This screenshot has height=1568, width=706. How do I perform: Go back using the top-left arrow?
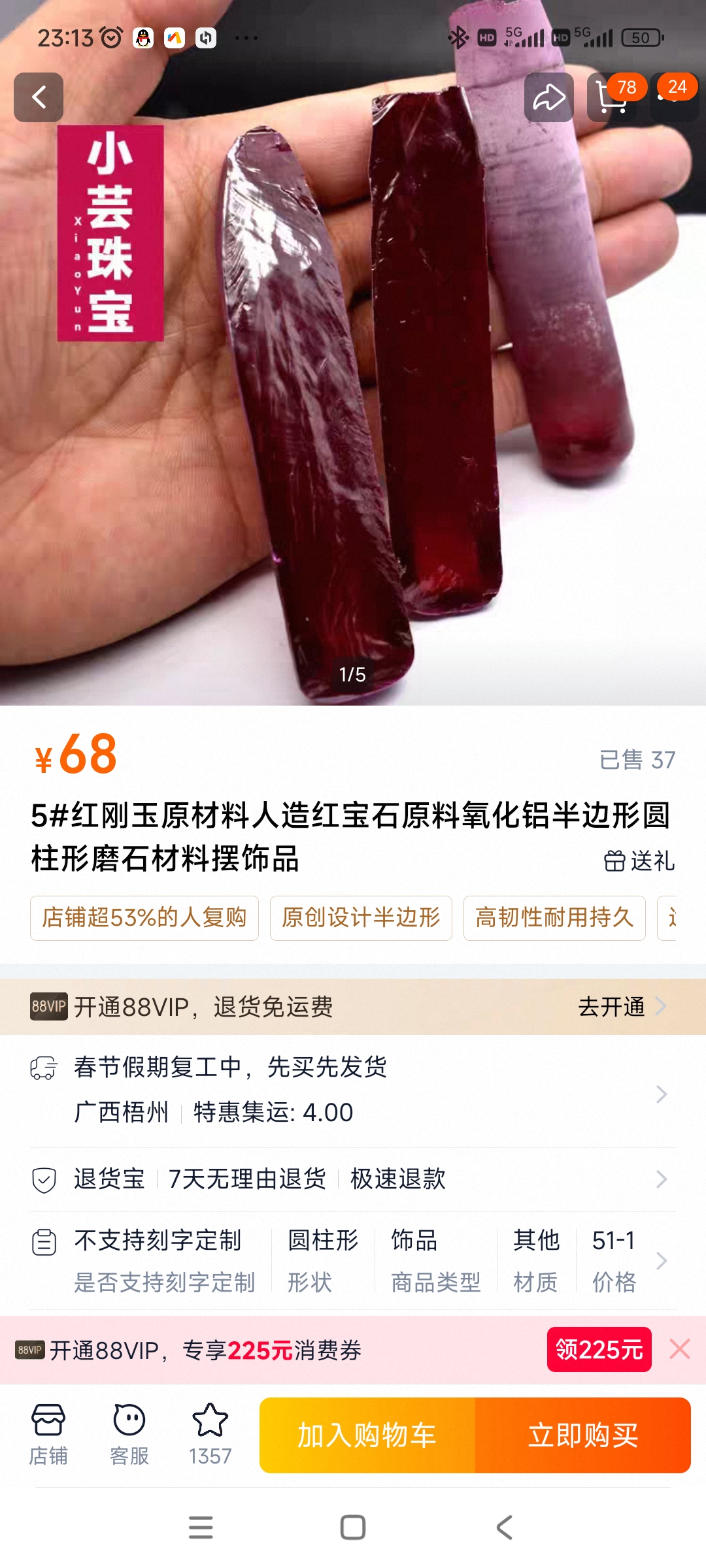39,97
